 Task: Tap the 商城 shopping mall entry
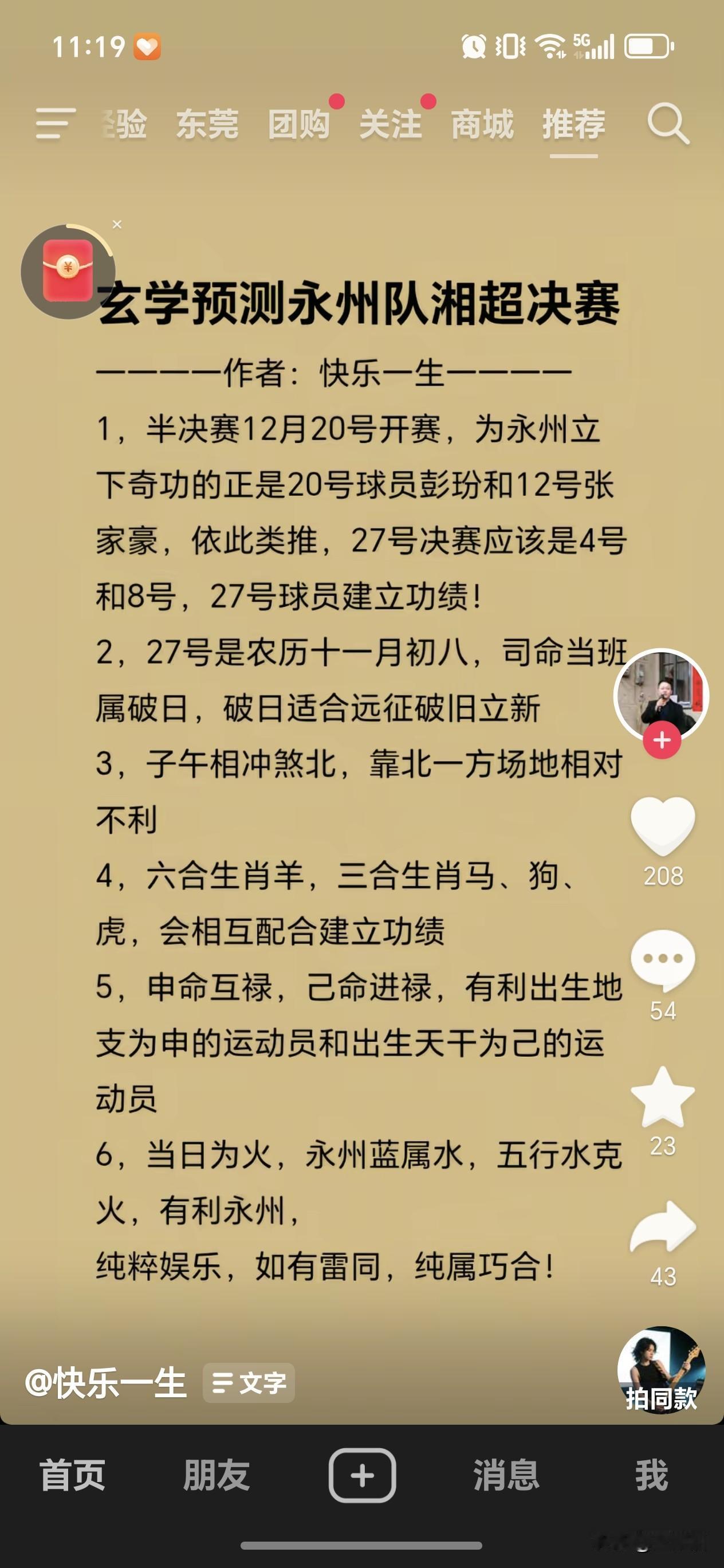pyautogui.click(x=482, y=124)
